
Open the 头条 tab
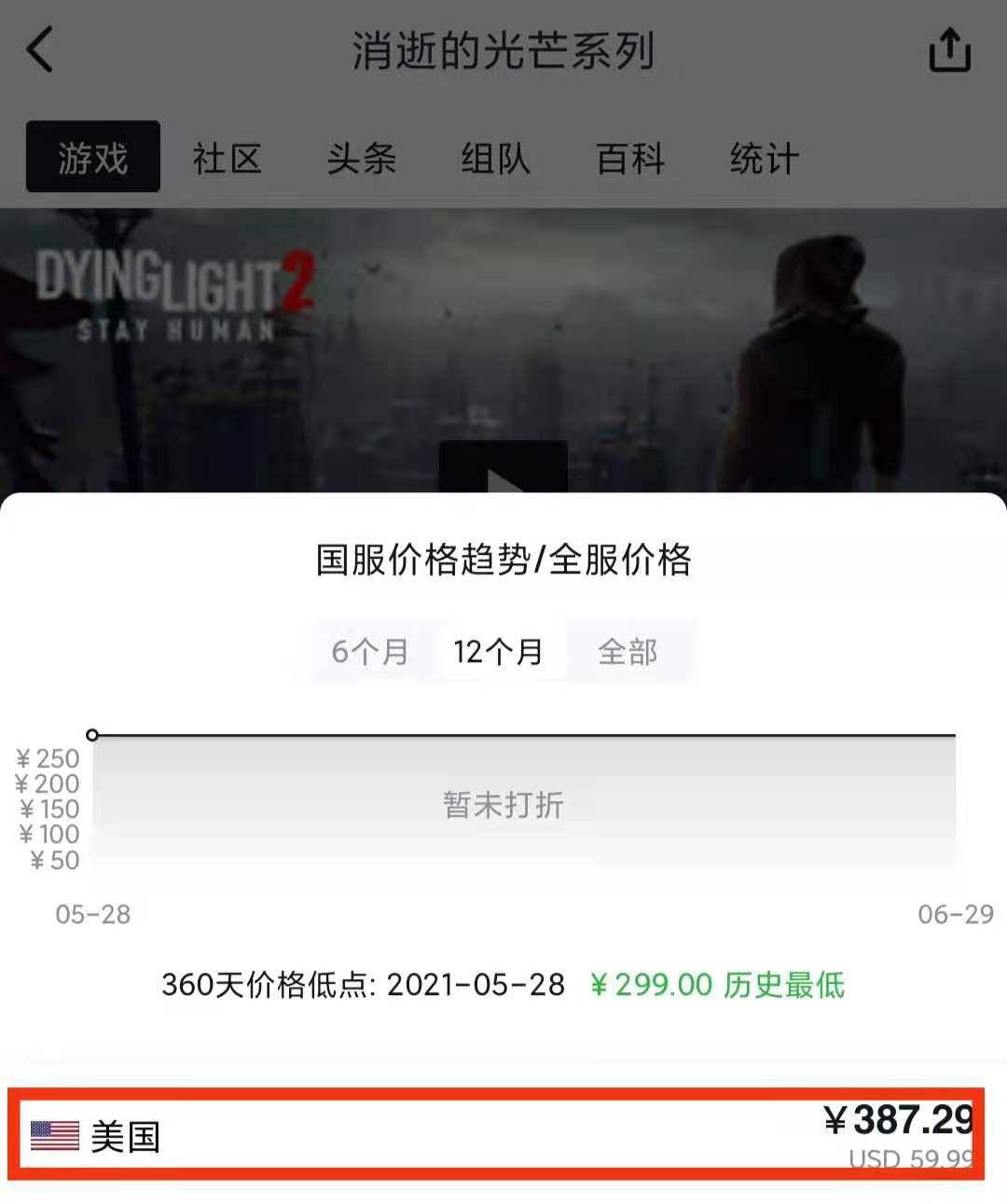coord(361,158)
